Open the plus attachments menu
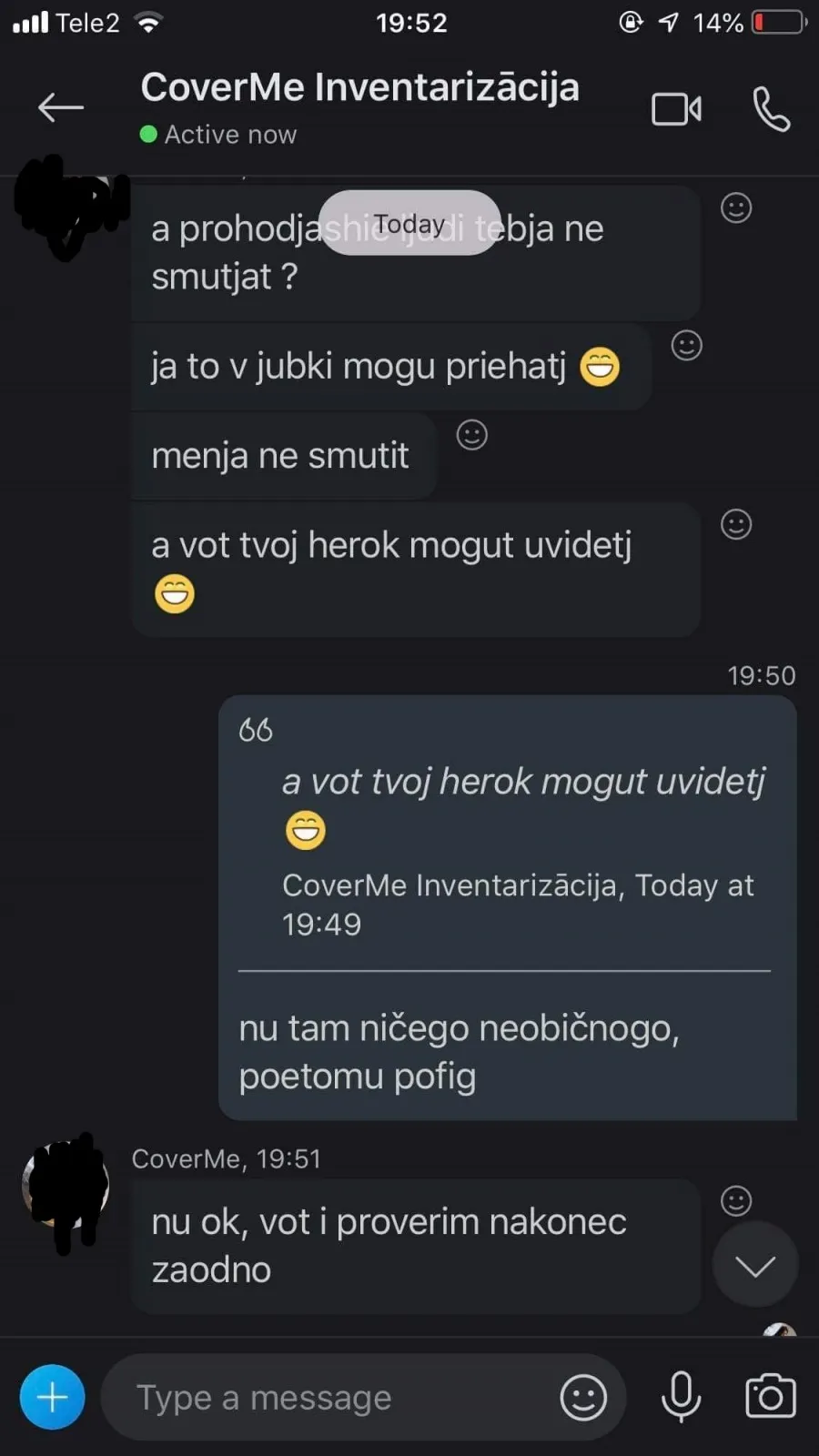 click(x=53, y=1397)
